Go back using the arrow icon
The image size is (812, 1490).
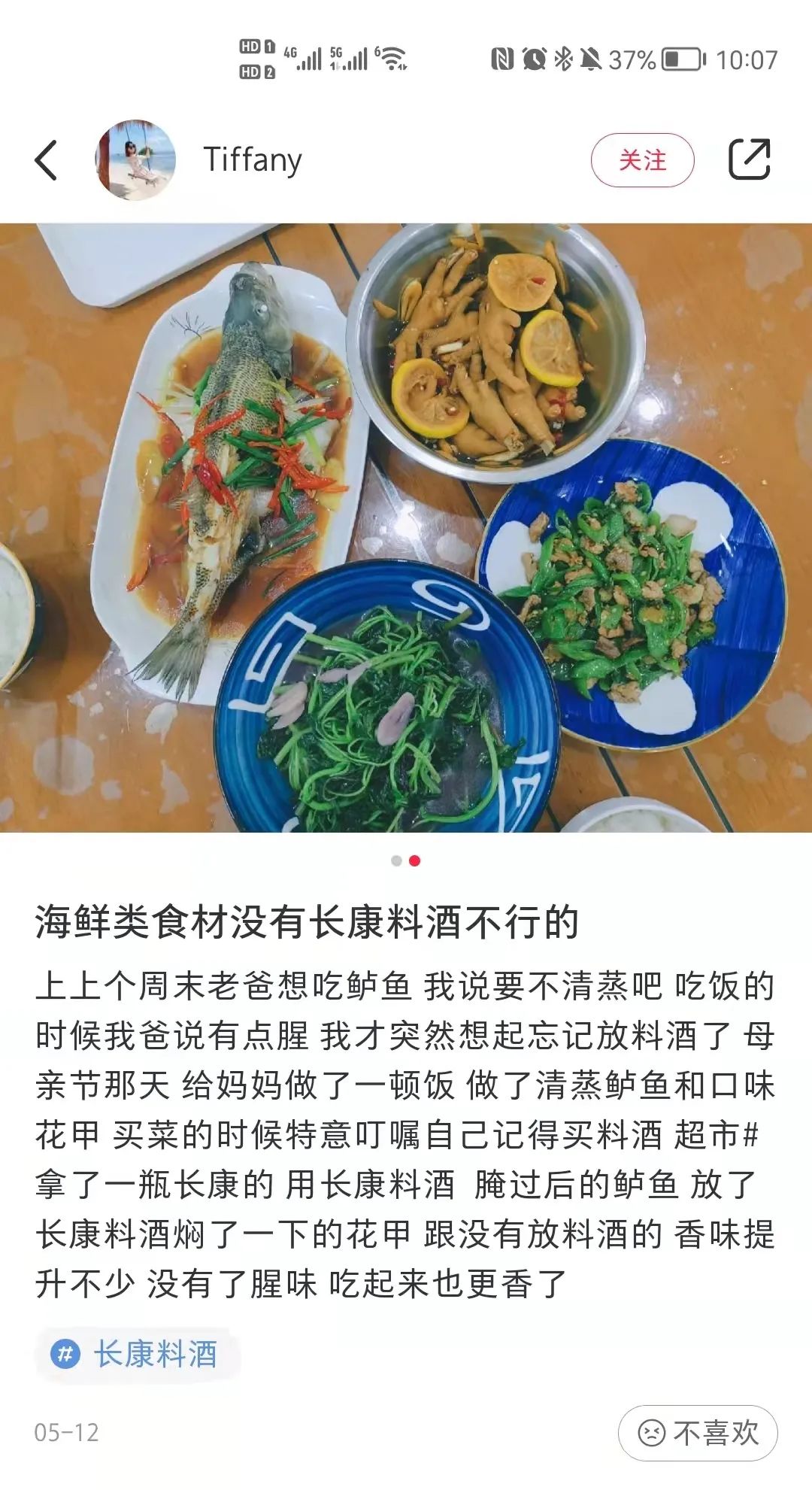[x=47, y=160]
